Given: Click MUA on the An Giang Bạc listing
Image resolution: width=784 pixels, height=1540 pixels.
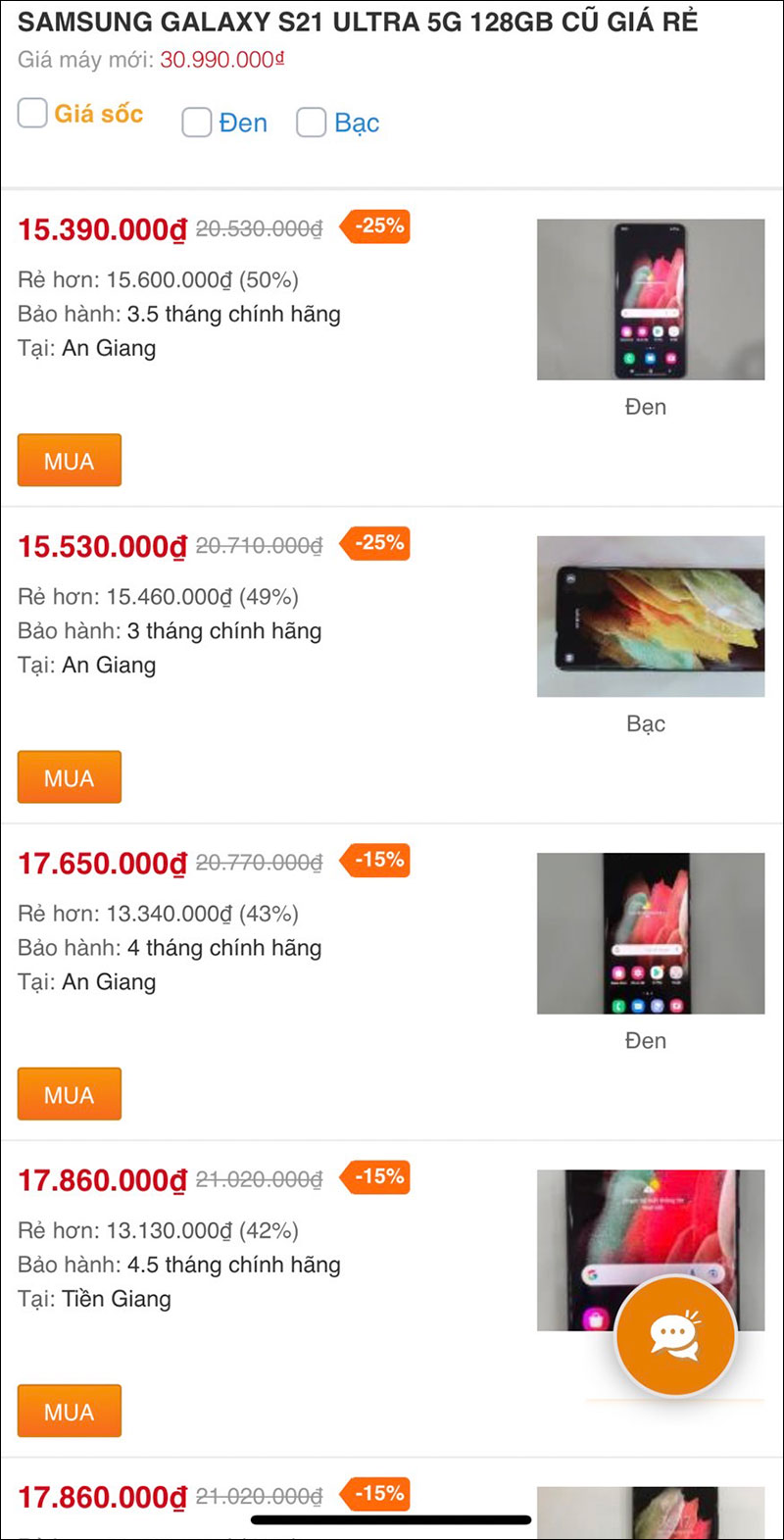Looking at the screenshot, I should pyautogui.click(x=69, y=776).
